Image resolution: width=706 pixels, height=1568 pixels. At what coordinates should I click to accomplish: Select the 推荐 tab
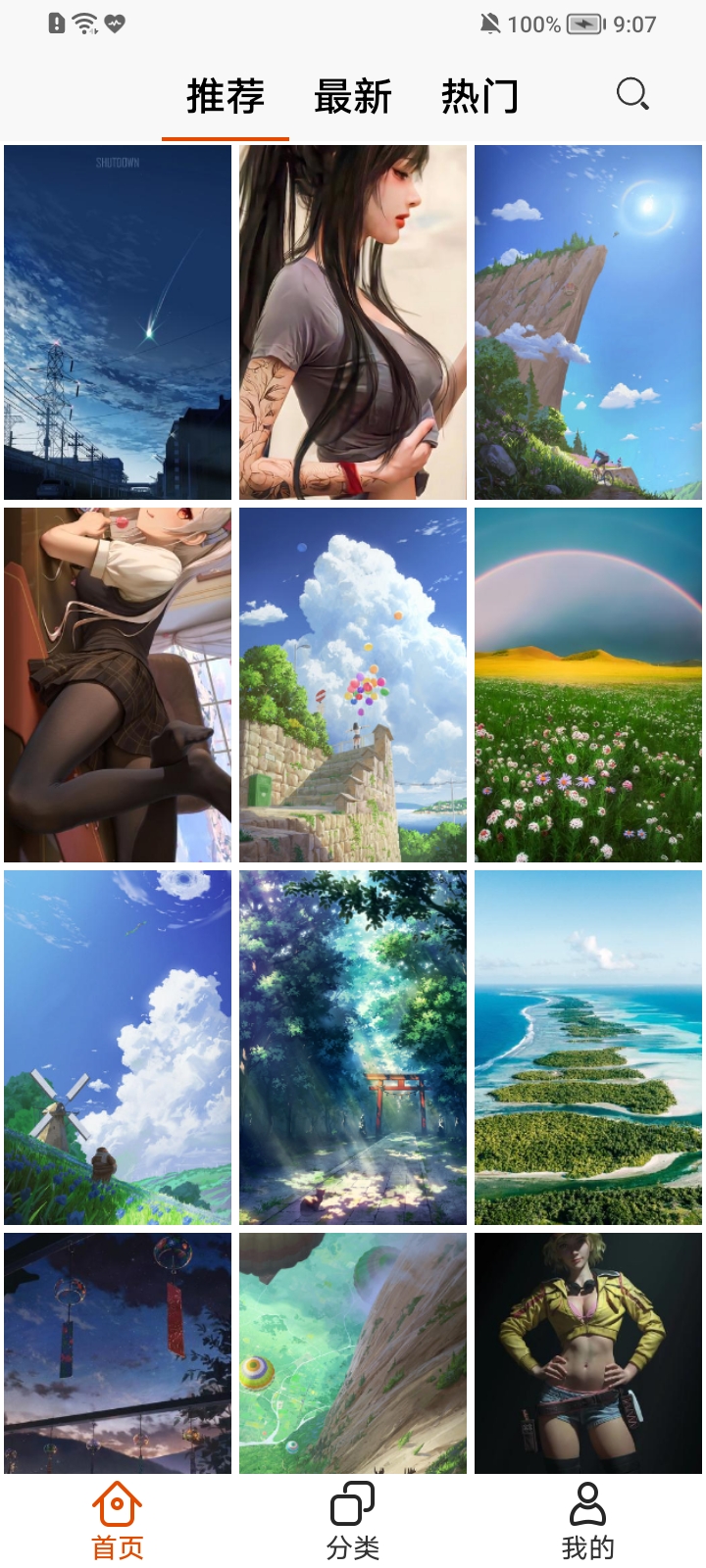226,97
